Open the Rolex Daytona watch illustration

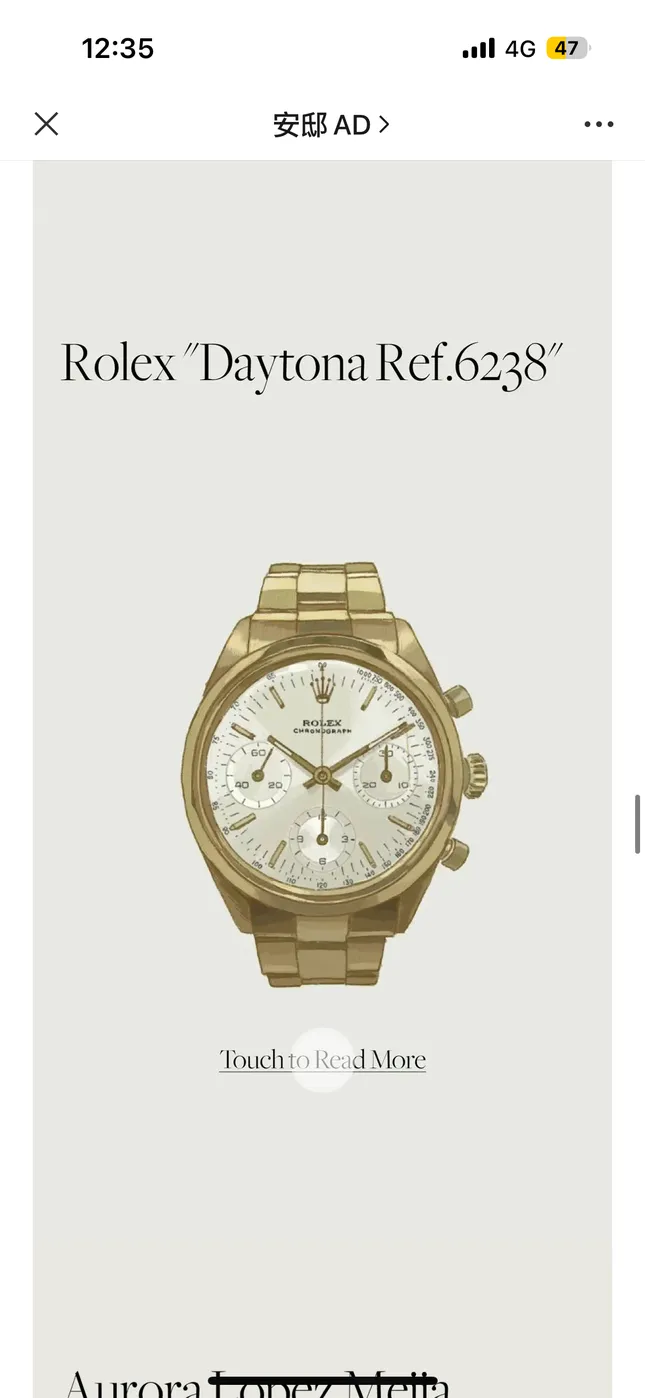[330, 775]
